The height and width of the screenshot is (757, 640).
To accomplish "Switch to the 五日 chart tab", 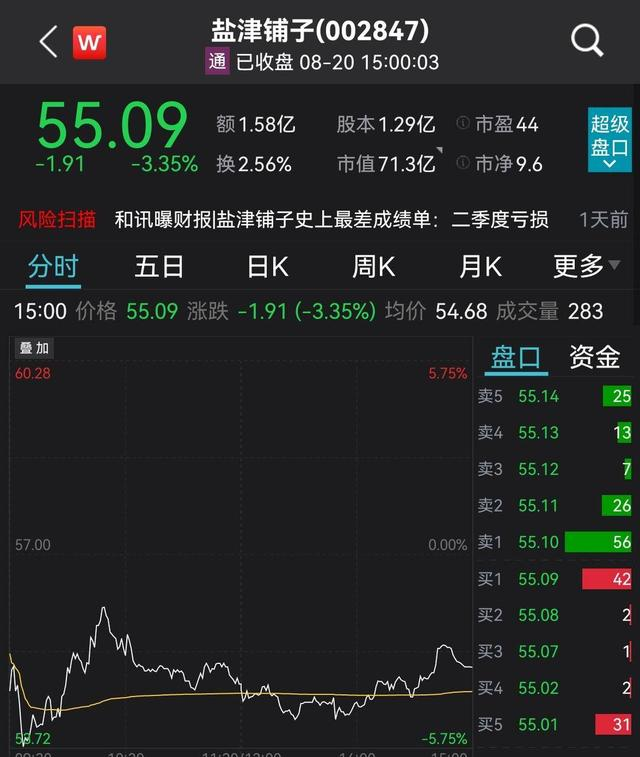I will coord(159,267).
